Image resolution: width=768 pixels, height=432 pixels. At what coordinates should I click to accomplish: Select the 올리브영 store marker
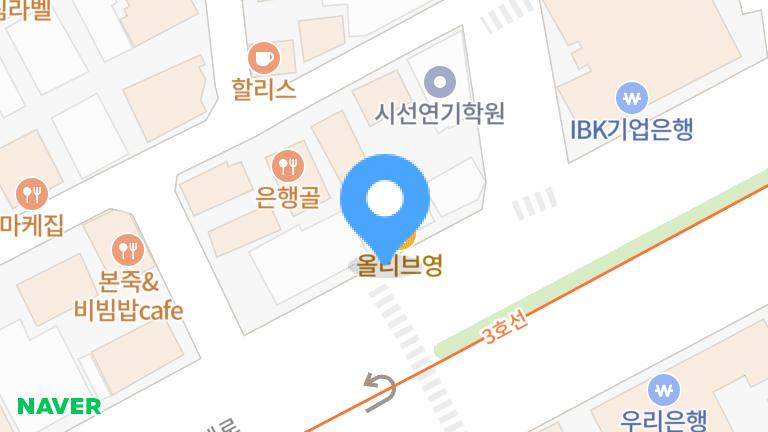pos(400,266)
